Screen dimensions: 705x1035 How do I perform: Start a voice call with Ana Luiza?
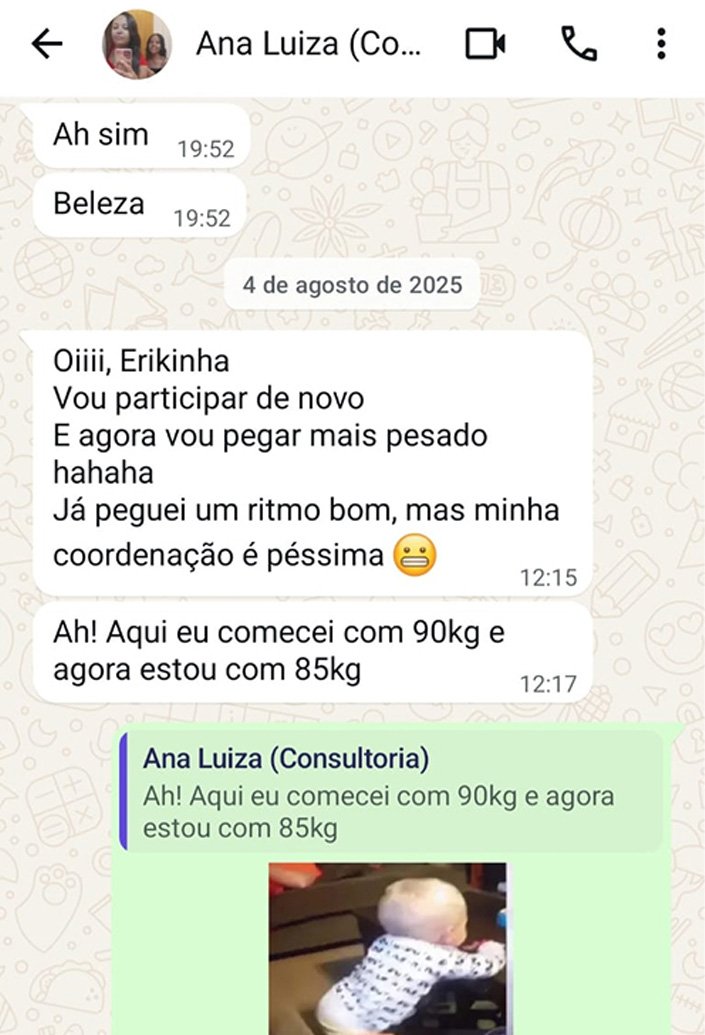578,44
